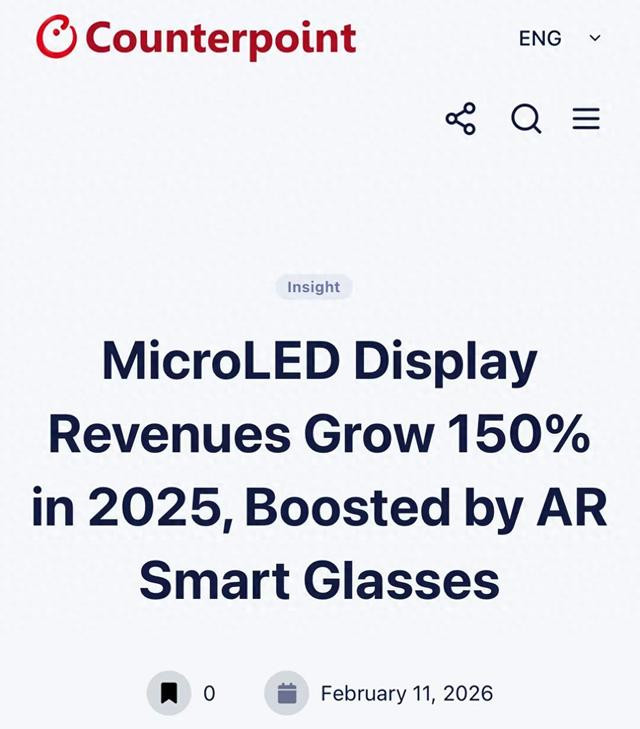The height and width of the screenshot is (729, 640).
Task: Open the ENG language dropdown
Action: 560,38
